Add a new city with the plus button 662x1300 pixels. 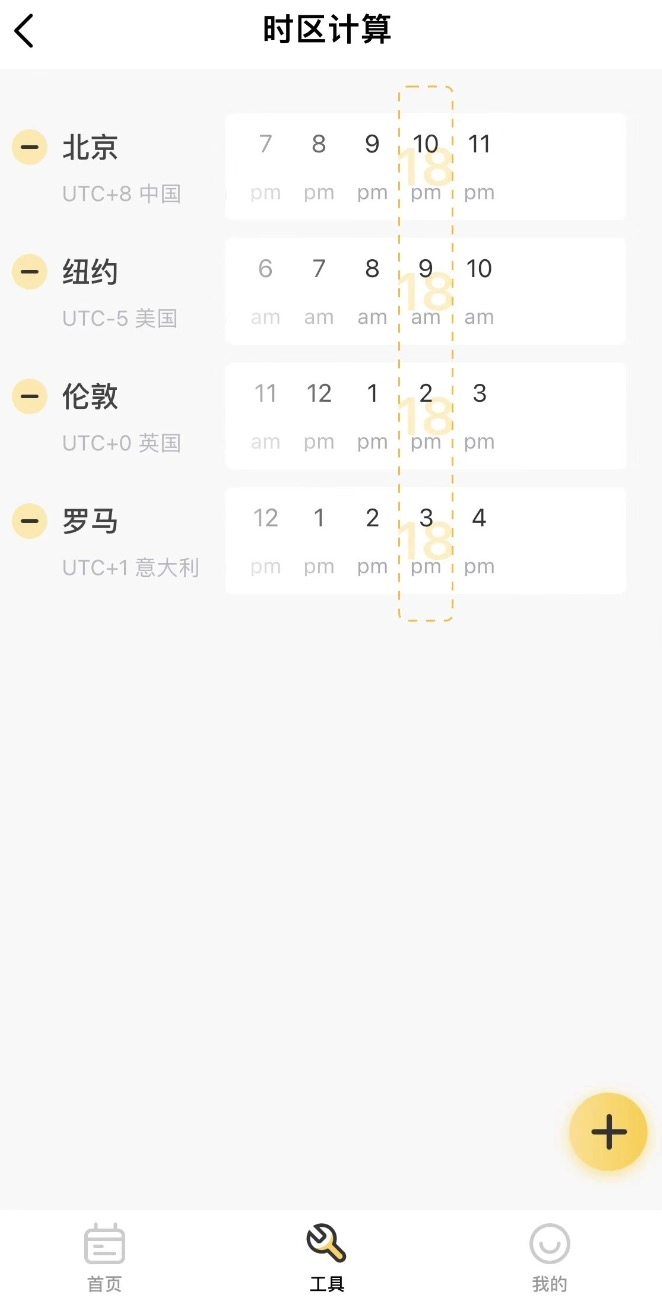pos(608,1132)
